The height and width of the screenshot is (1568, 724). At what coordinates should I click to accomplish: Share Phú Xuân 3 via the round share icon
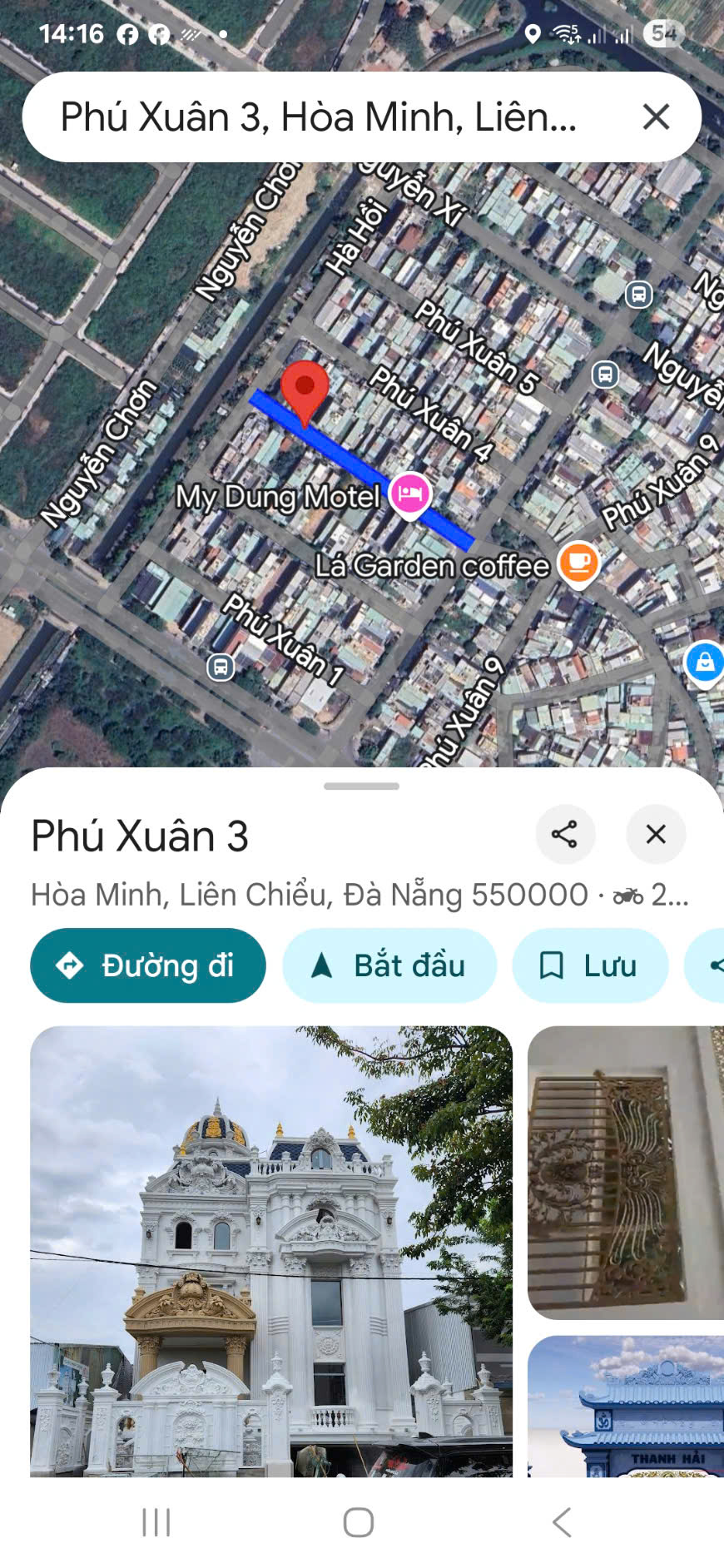pos(565,834)
